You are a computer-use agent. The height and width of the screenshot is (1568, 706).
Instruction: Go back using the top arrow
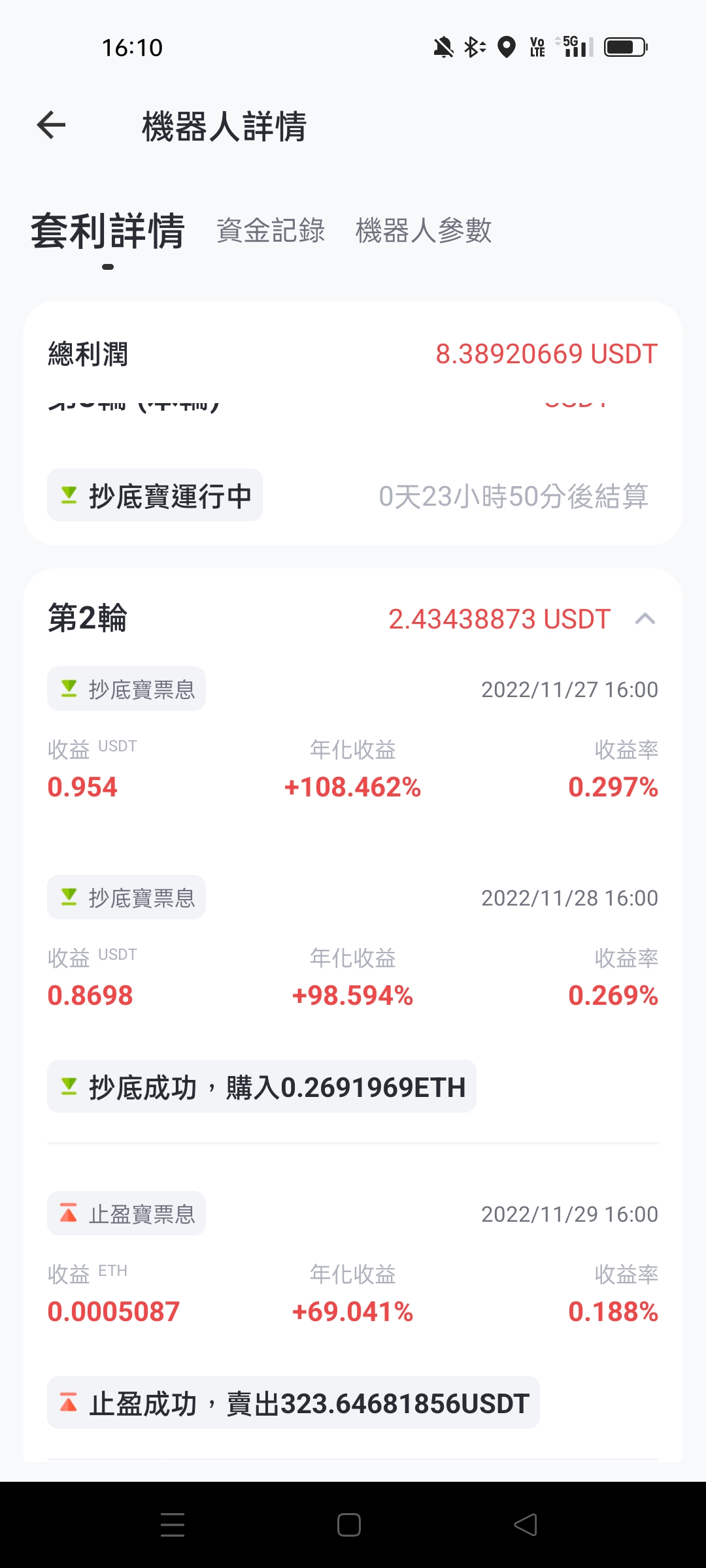coord(52,125)
